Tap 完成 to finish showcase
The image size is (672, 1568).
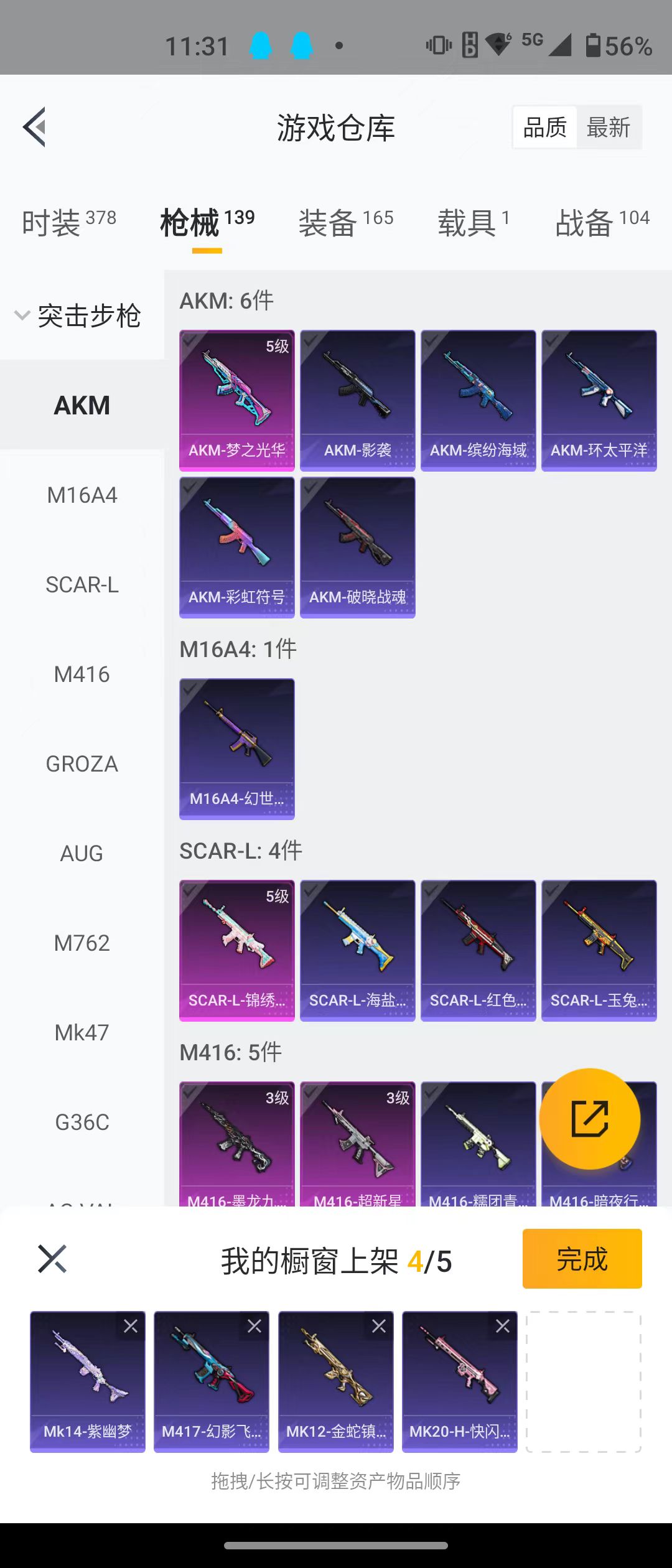(582, 1259)
